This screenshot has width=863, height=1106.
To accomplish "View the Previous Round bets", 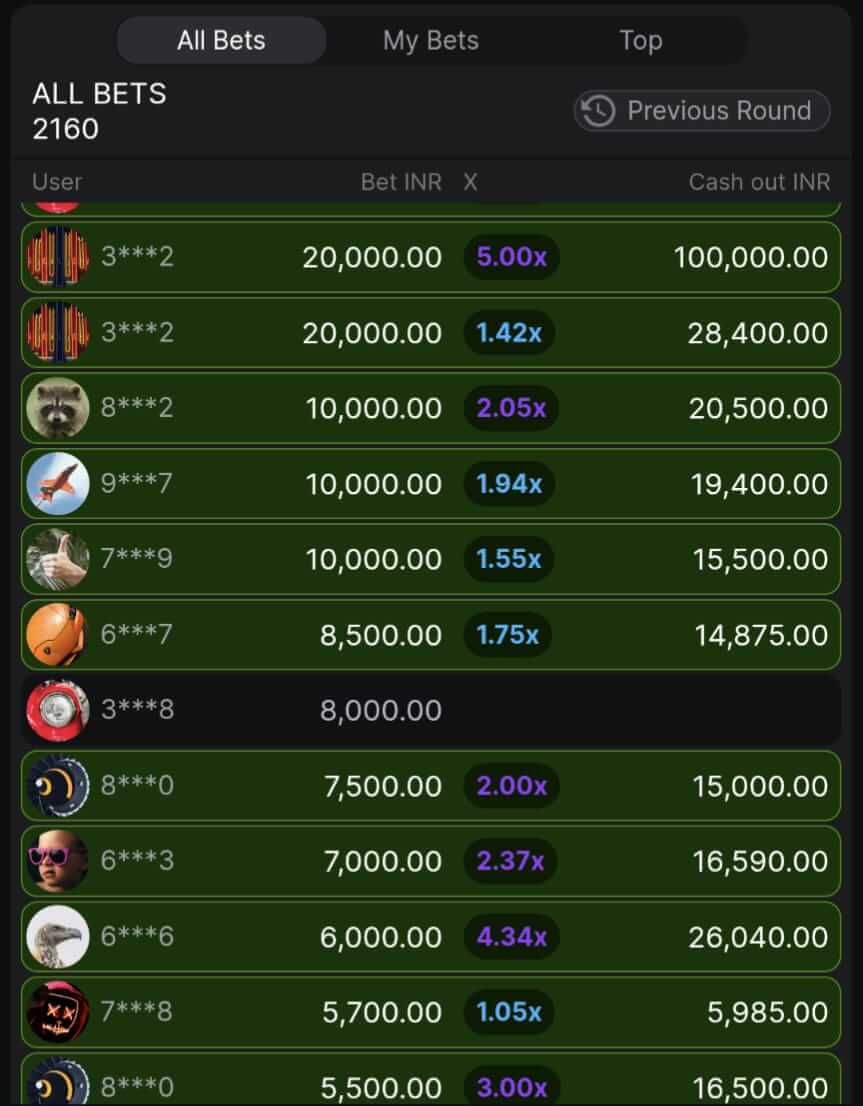I will tap(701, 111).
